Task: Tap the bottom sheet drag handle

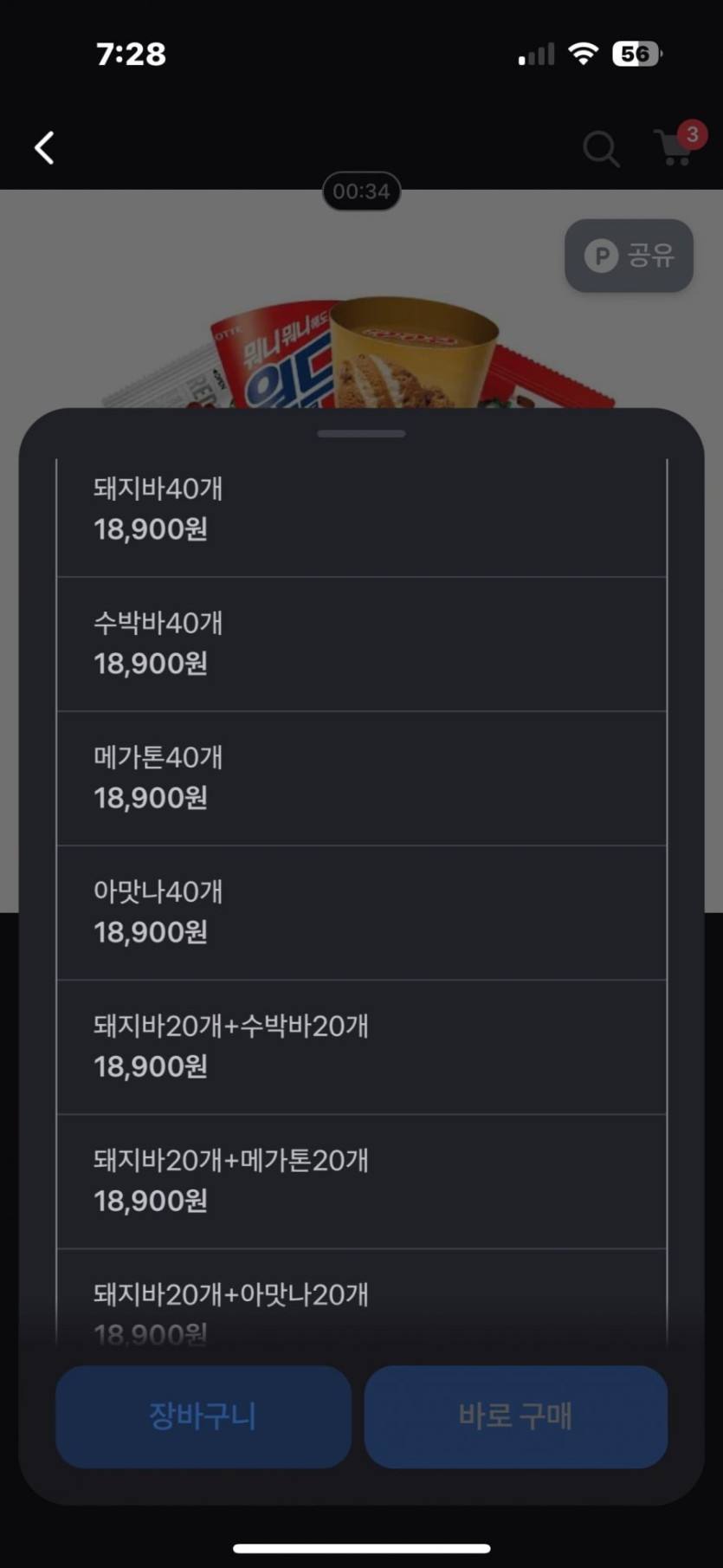Action: 361,434
